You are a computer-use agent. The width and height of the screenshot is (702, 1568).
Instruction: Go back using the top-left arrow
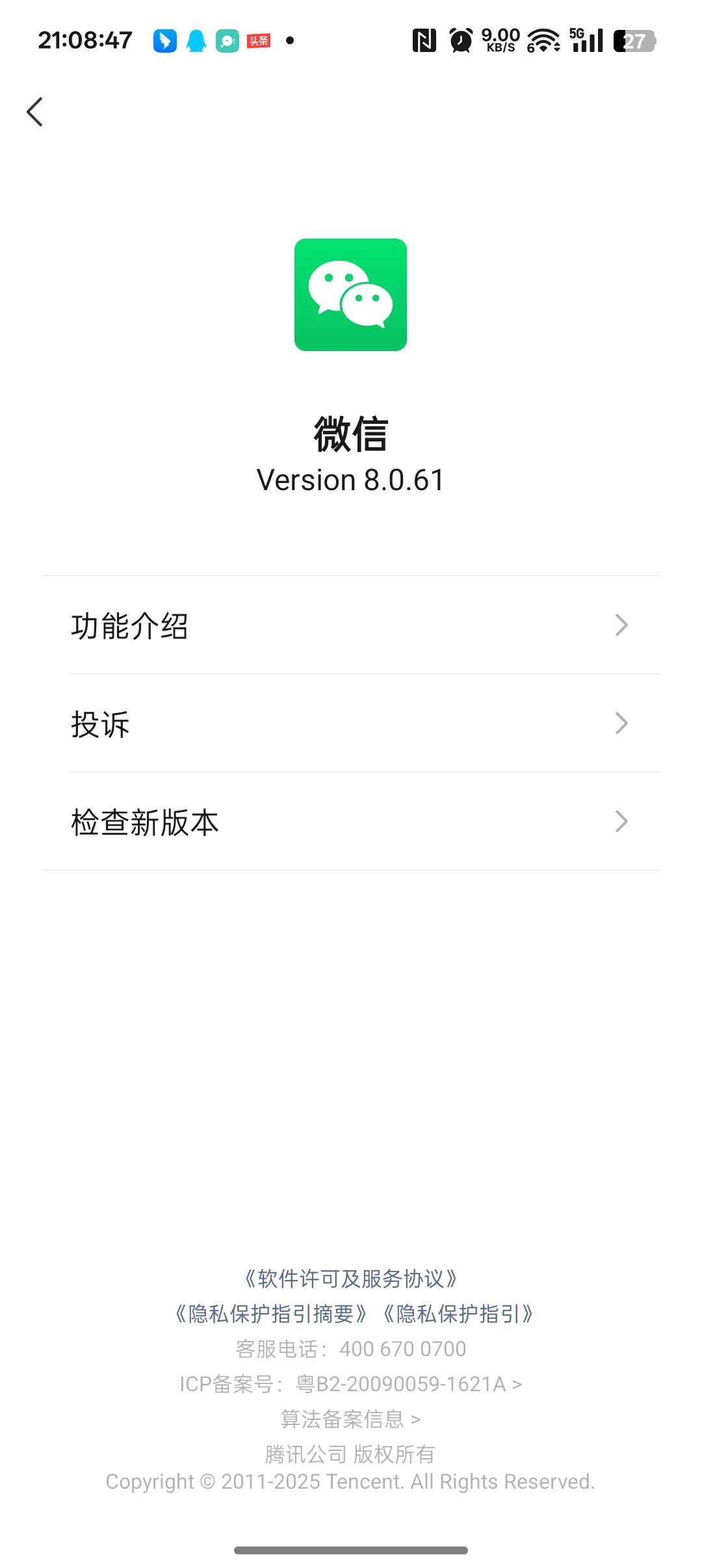[35, 112]
